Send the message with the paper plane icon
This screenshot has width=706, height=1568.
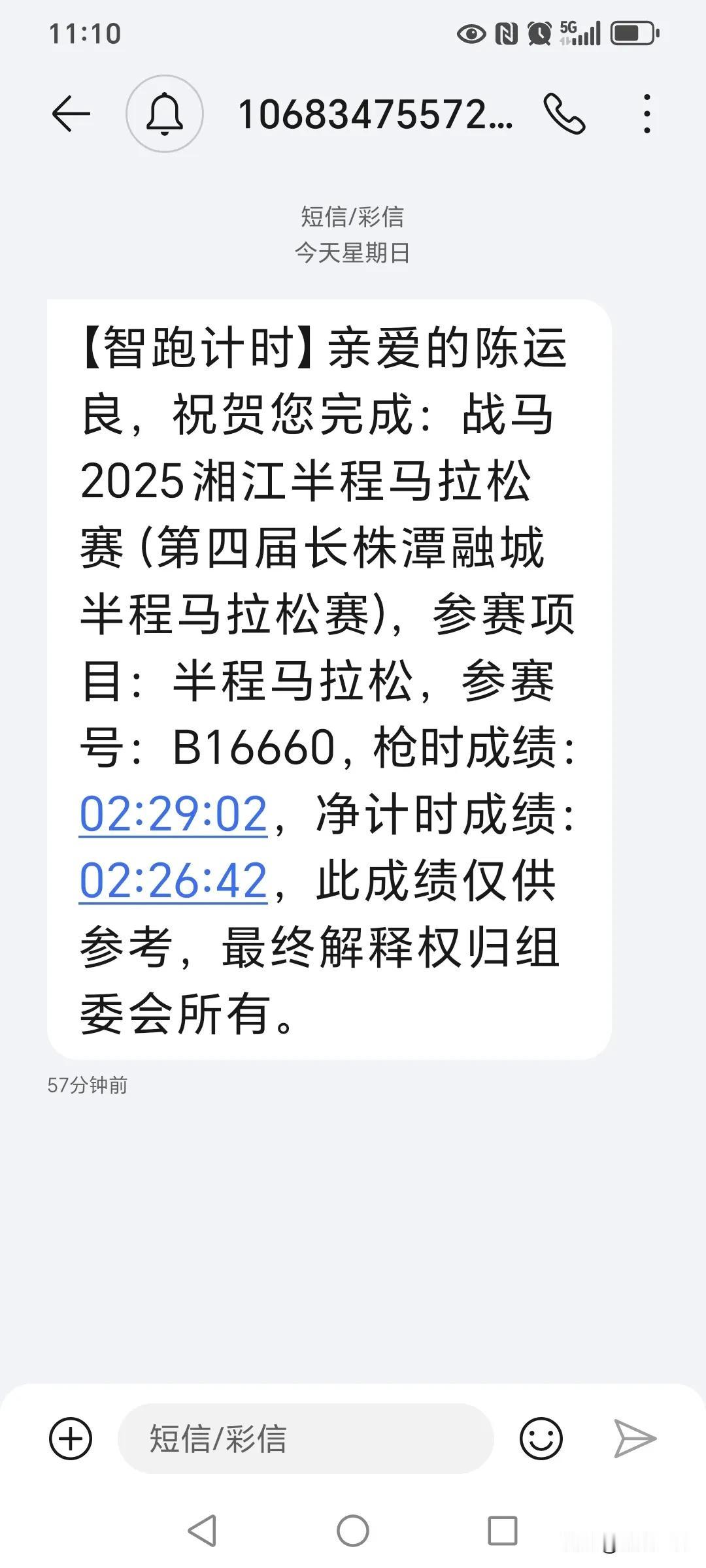tap(635, 1438)
